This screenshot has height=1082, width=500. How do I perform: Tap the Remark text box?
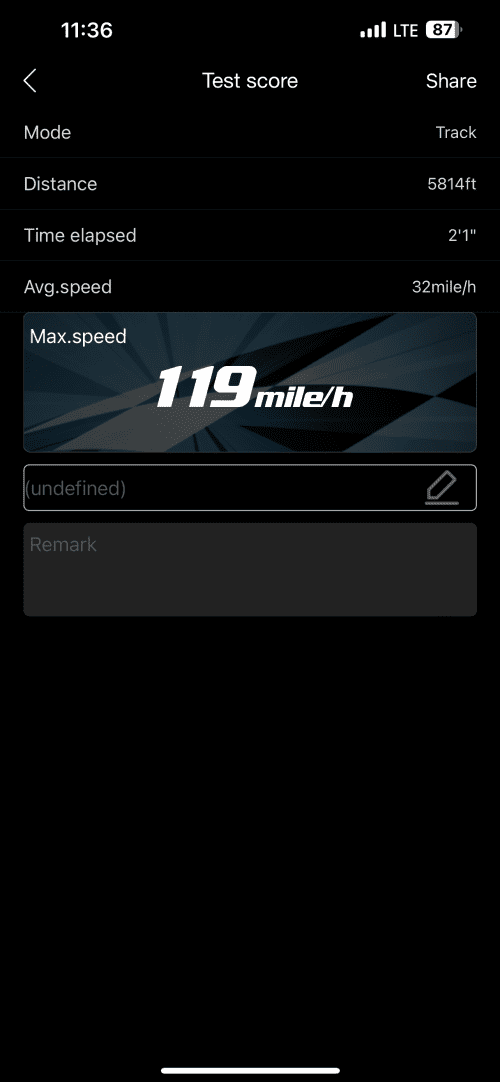250,569
